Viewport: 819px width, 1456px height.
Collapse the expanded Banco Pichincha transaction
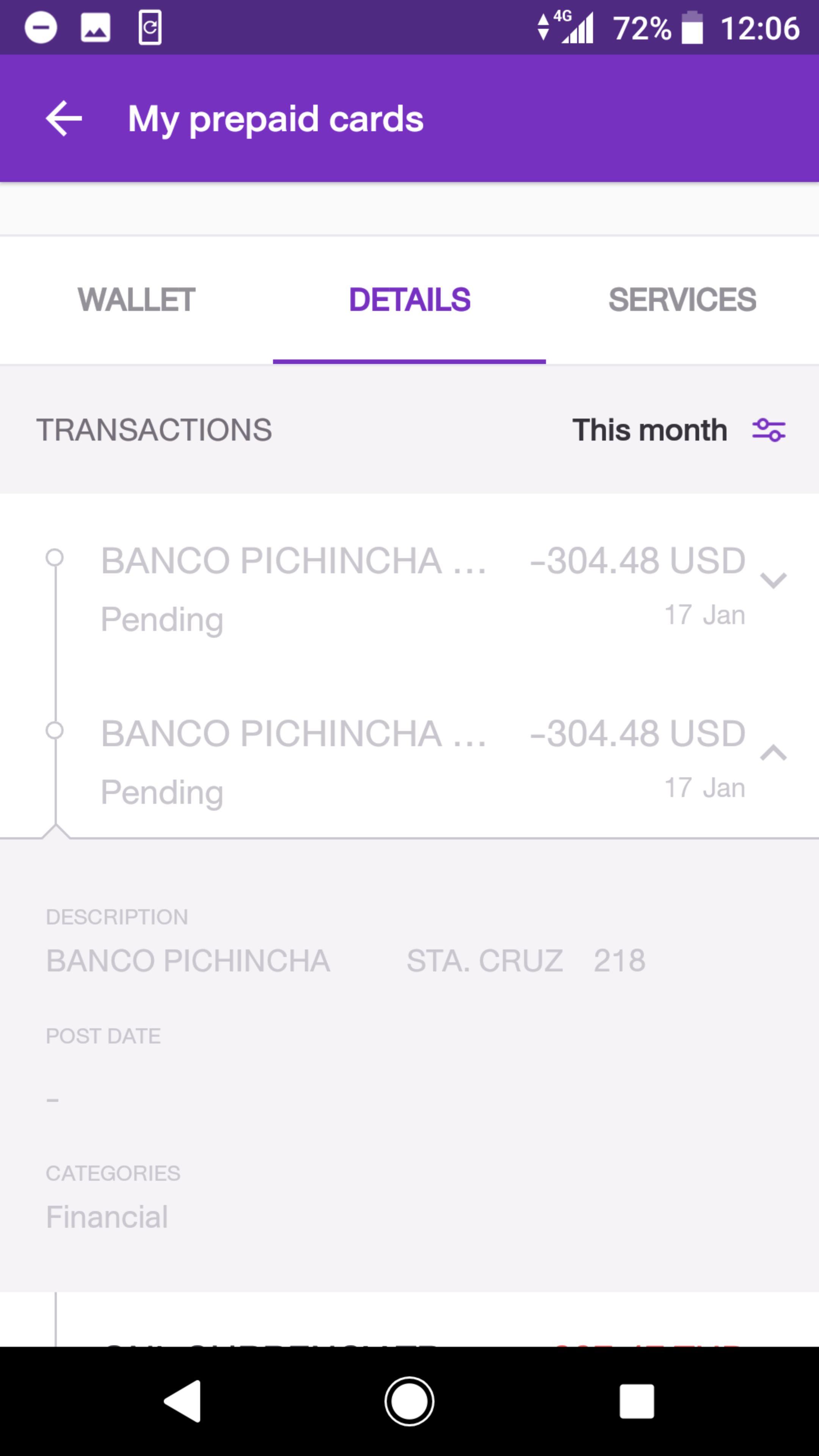[x=773, y=753]
